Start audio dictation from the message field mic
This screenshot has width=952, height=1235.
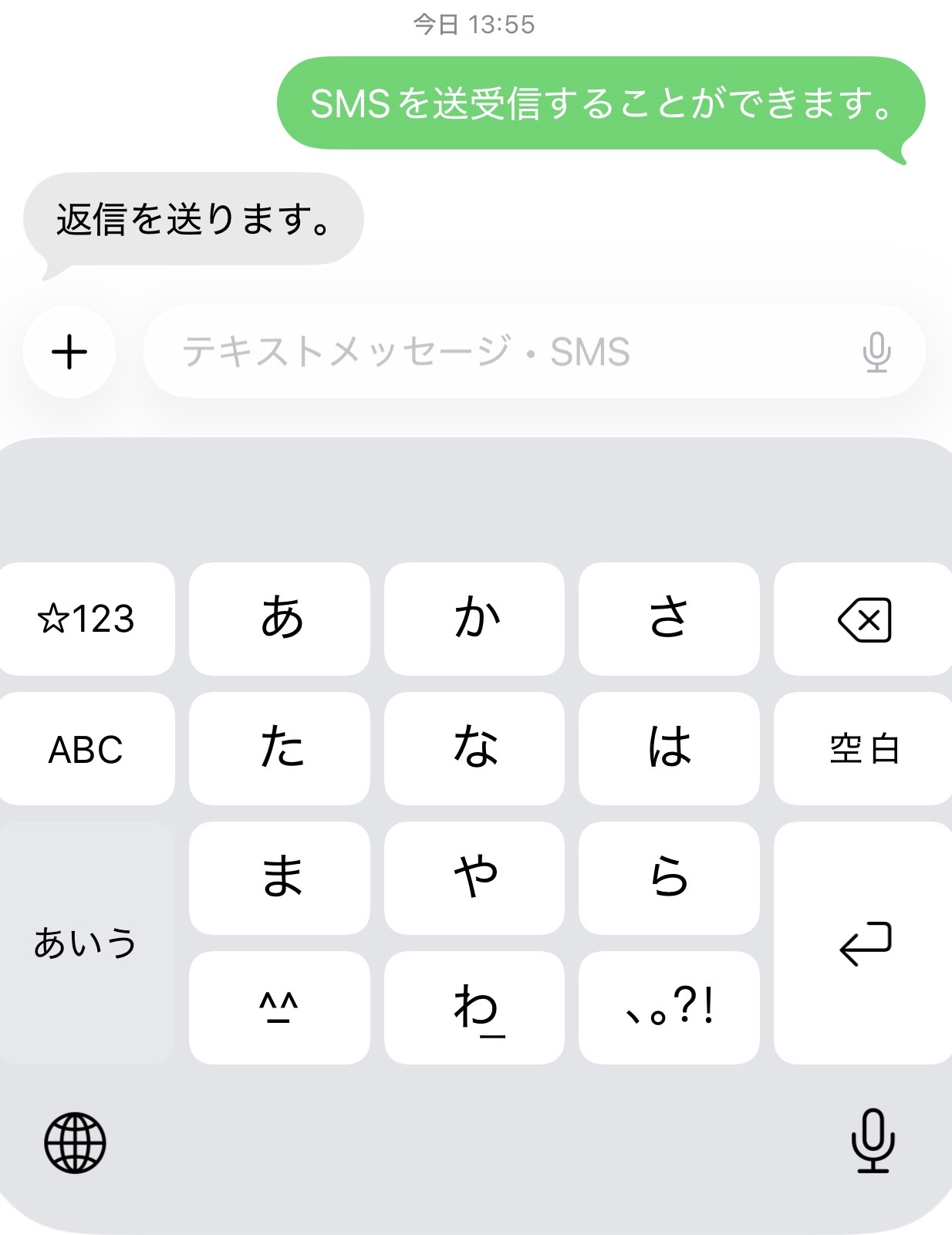coord(876,352)
